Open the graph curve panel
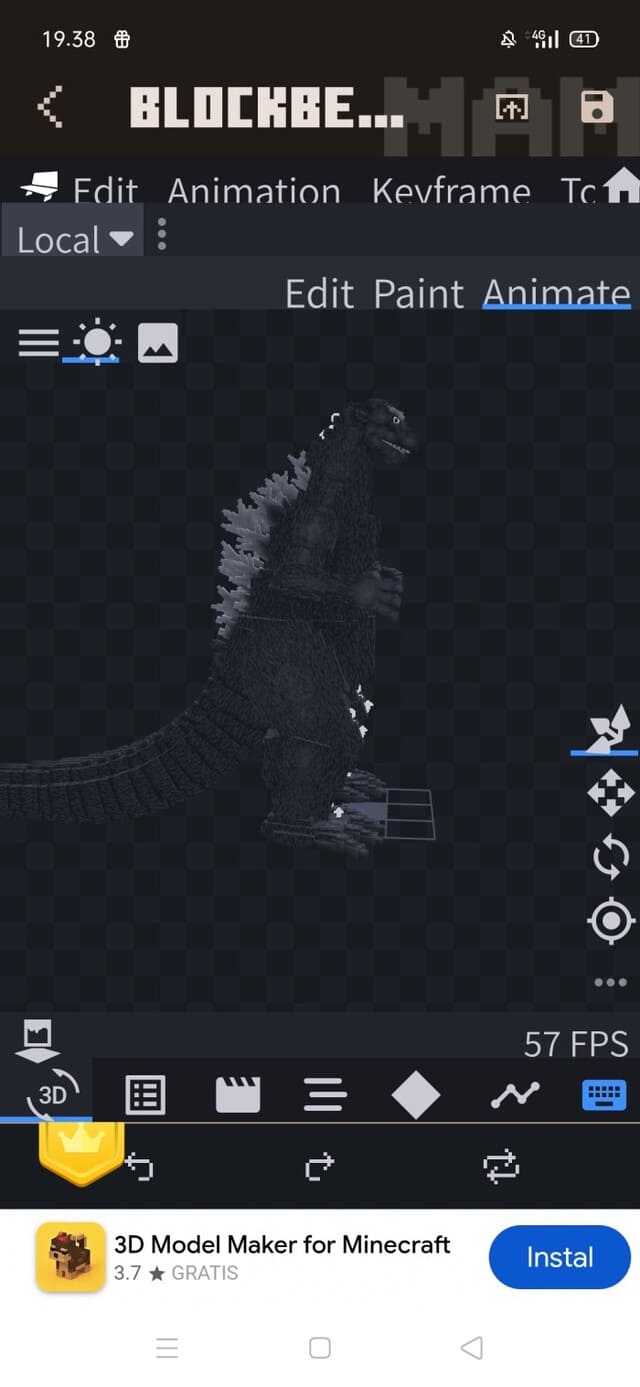This screenshot has width=640, height=1387. 515,1095
